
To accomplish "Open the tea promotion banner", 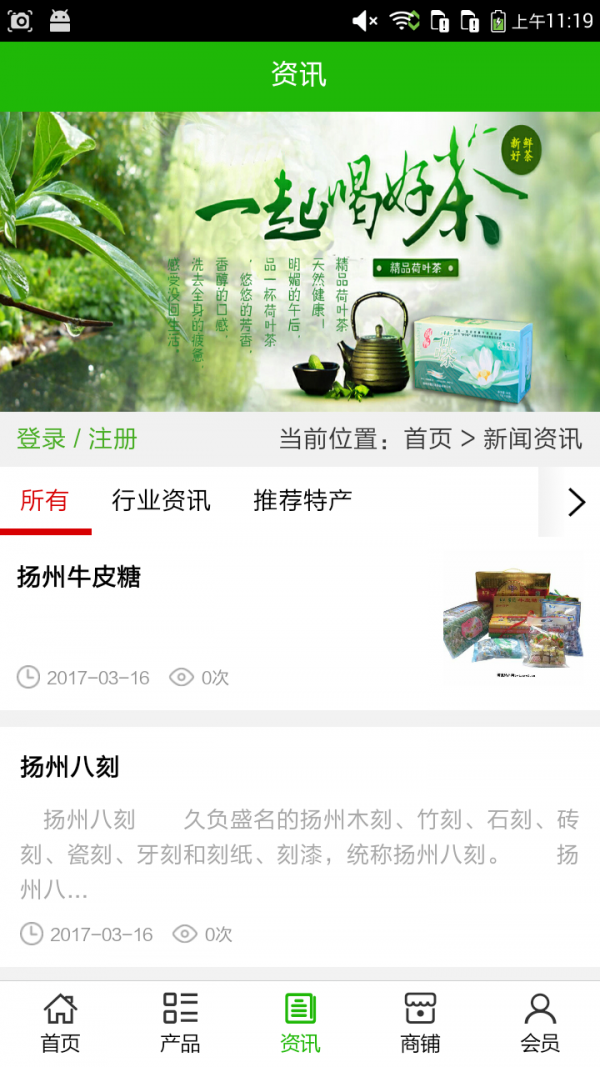I will click(x=300, y=260).
